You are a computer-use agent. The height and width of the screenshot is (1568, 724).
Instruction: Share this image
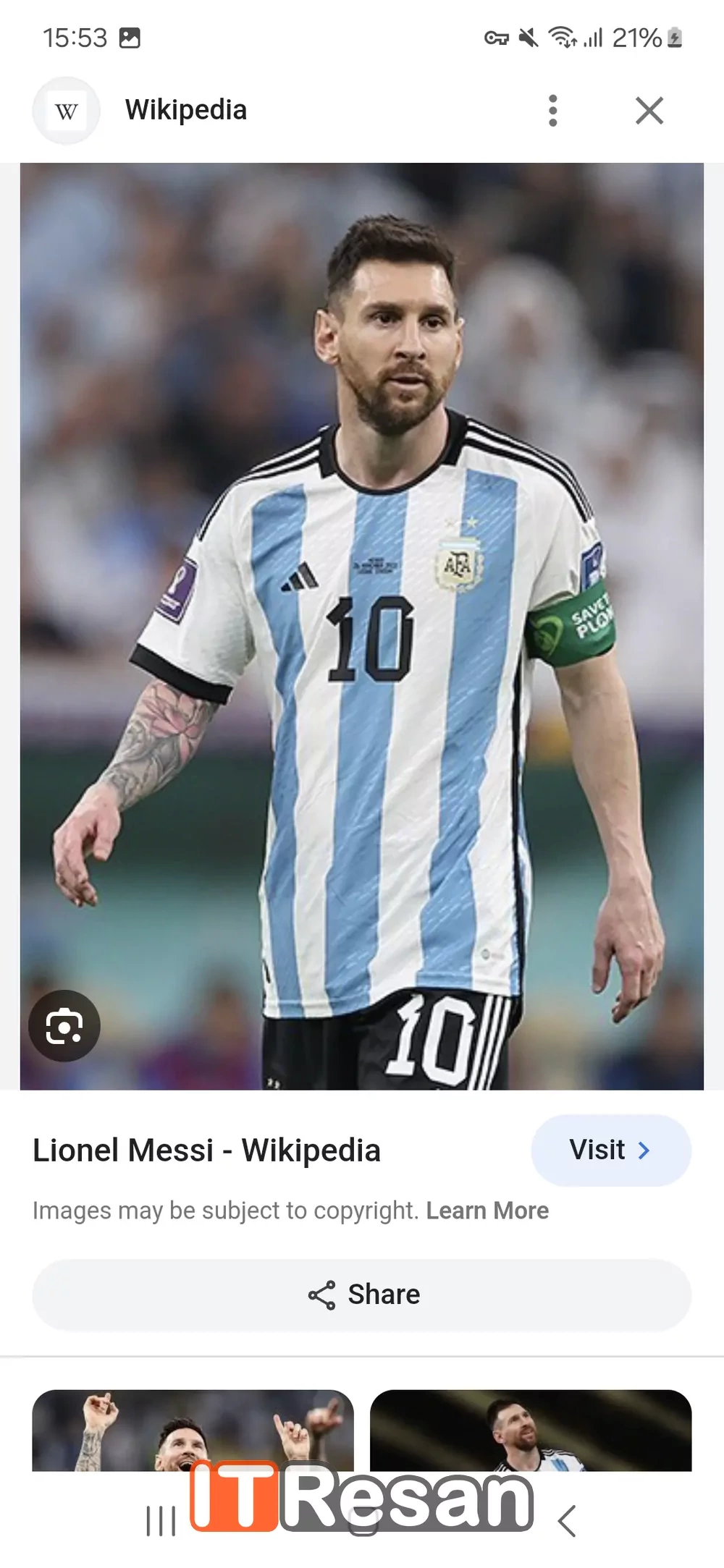point(362,1294)
